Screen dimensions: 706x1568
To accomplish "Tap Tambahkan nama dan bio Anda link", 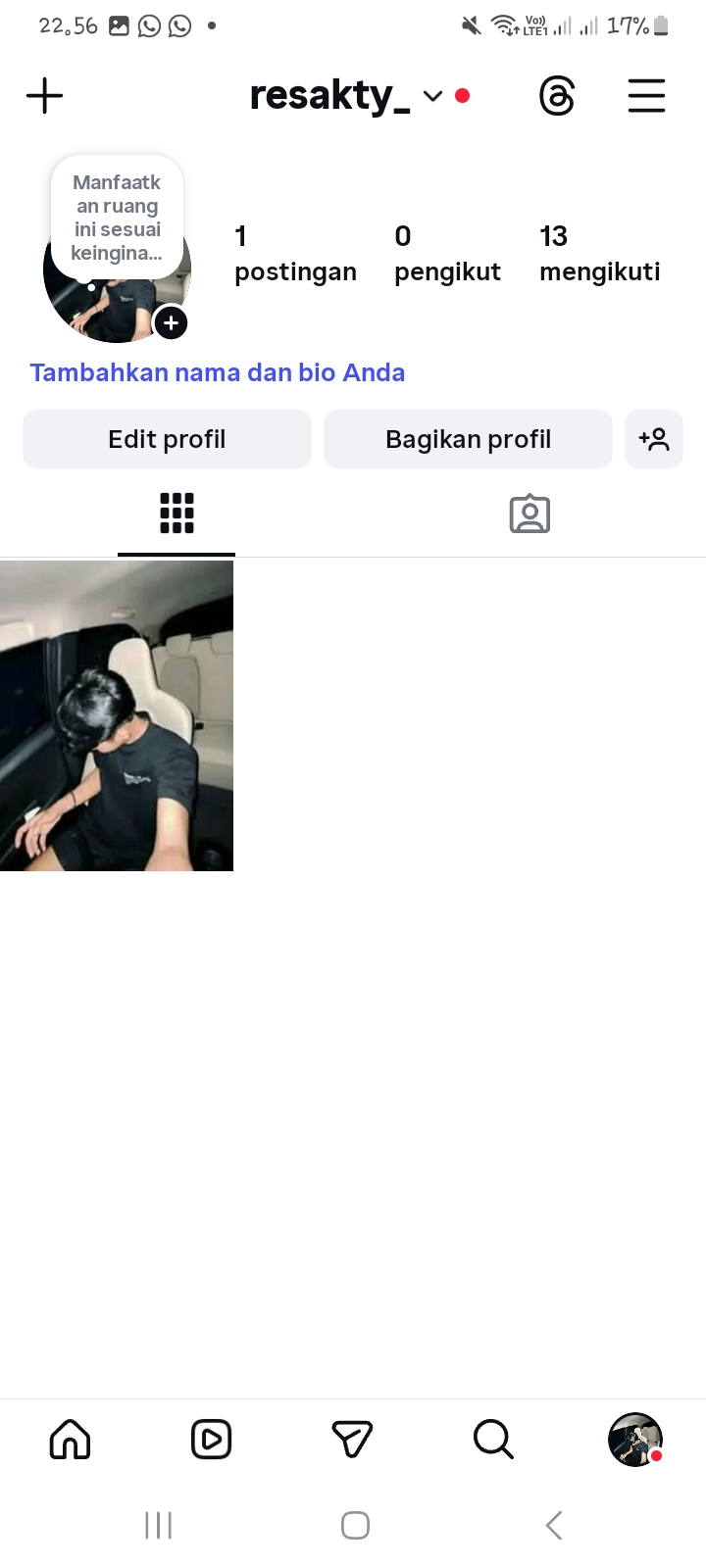I will pos(217,372).
